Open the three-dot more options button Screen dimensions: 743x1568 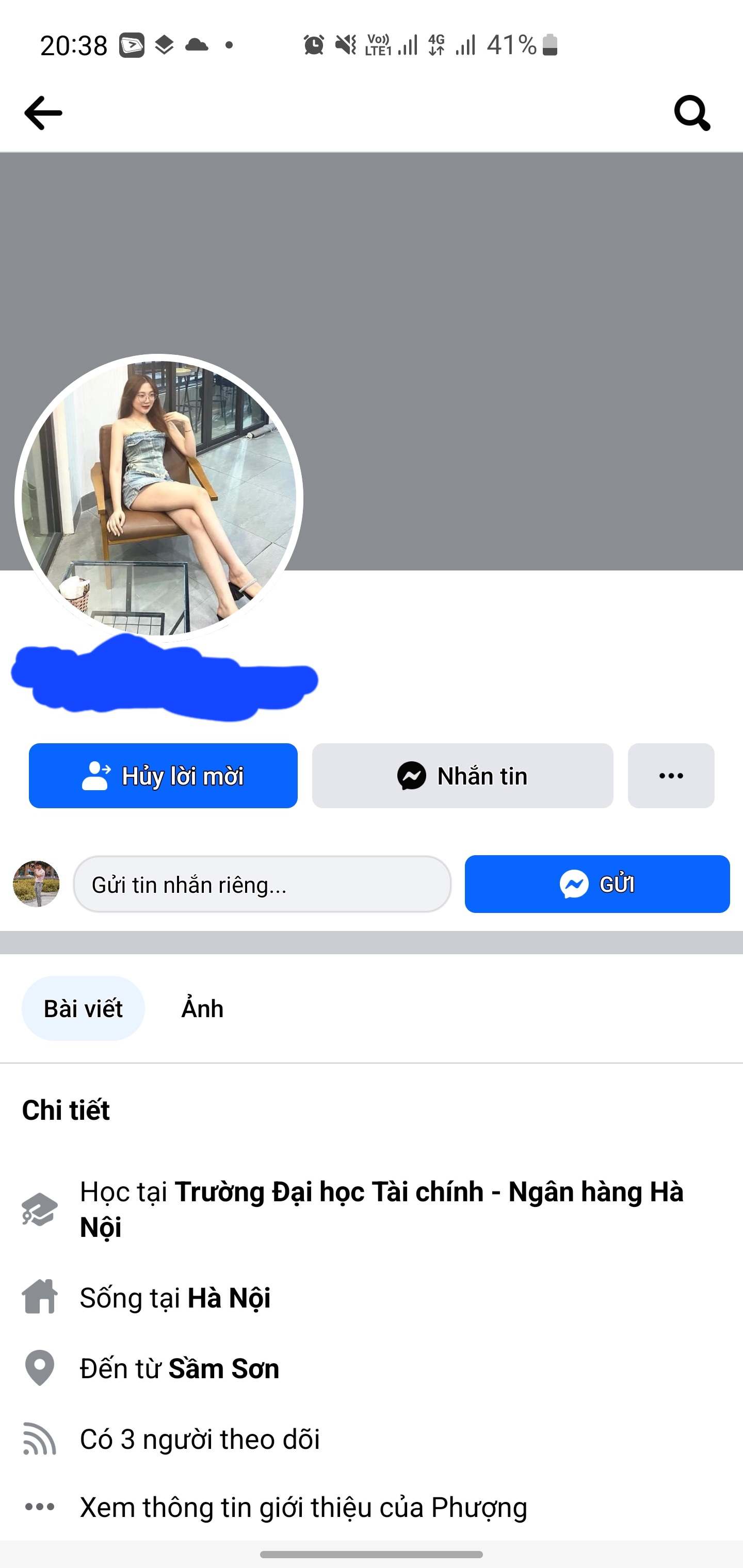click(x=671, y=775)
